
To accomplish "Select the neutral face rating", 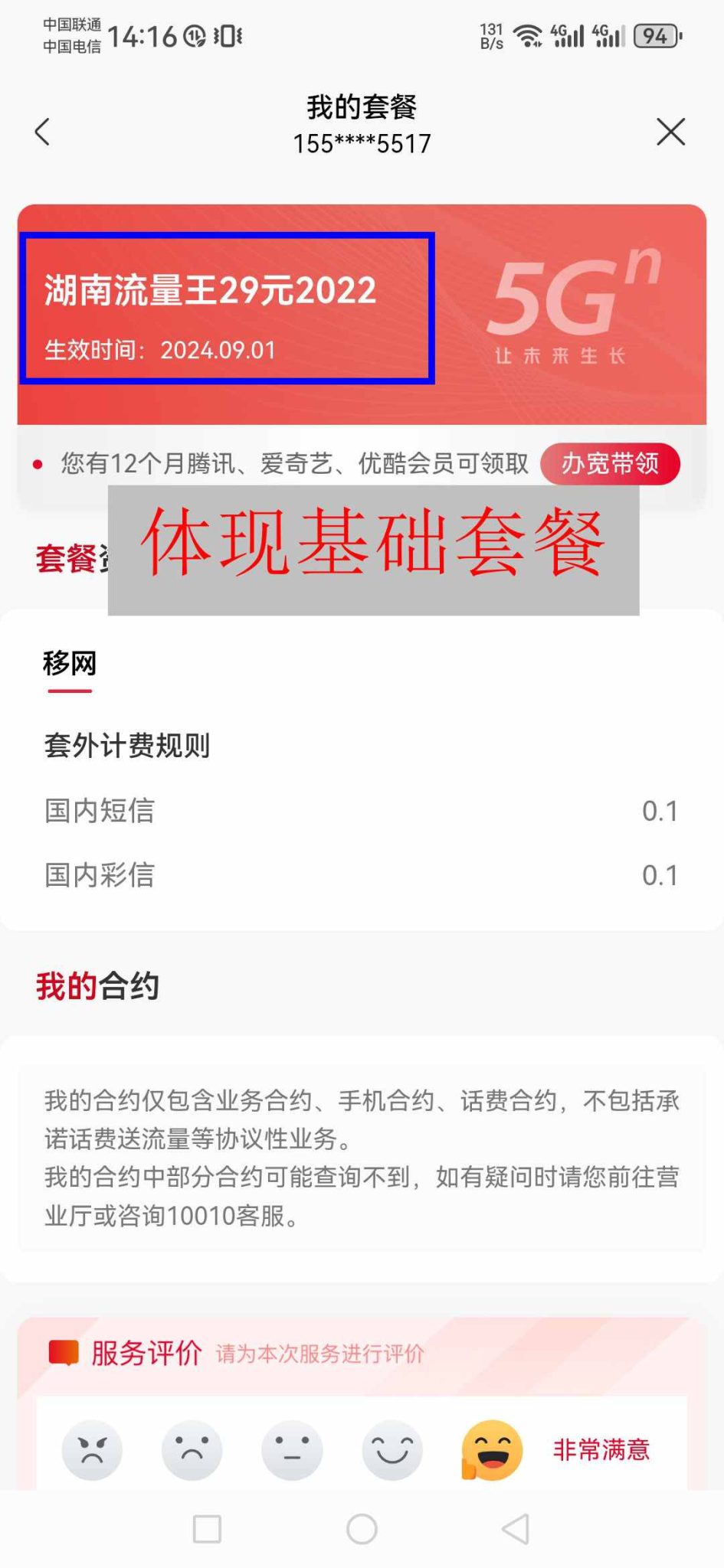I will (x=291, y=1451).
